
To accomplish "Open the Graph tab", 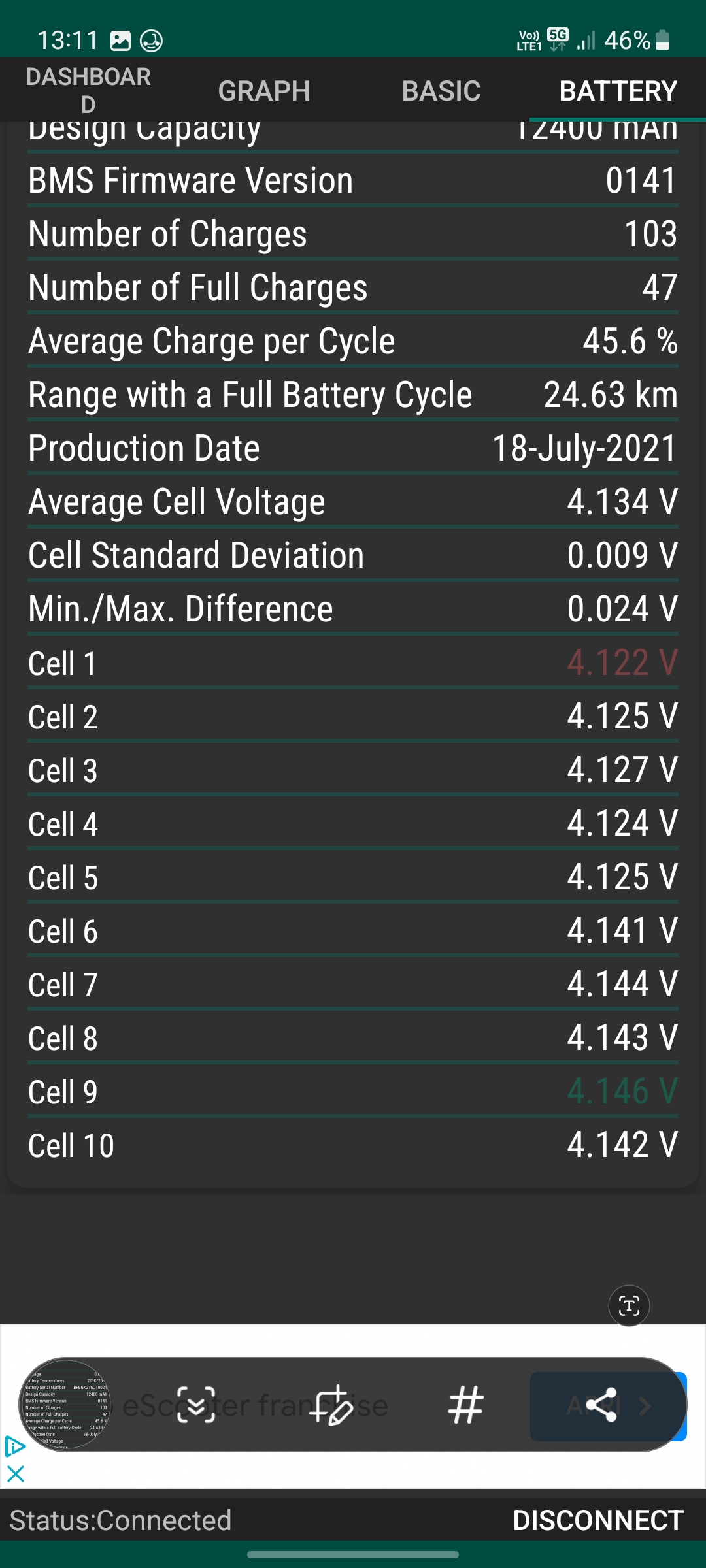I will tap(264, 90).
